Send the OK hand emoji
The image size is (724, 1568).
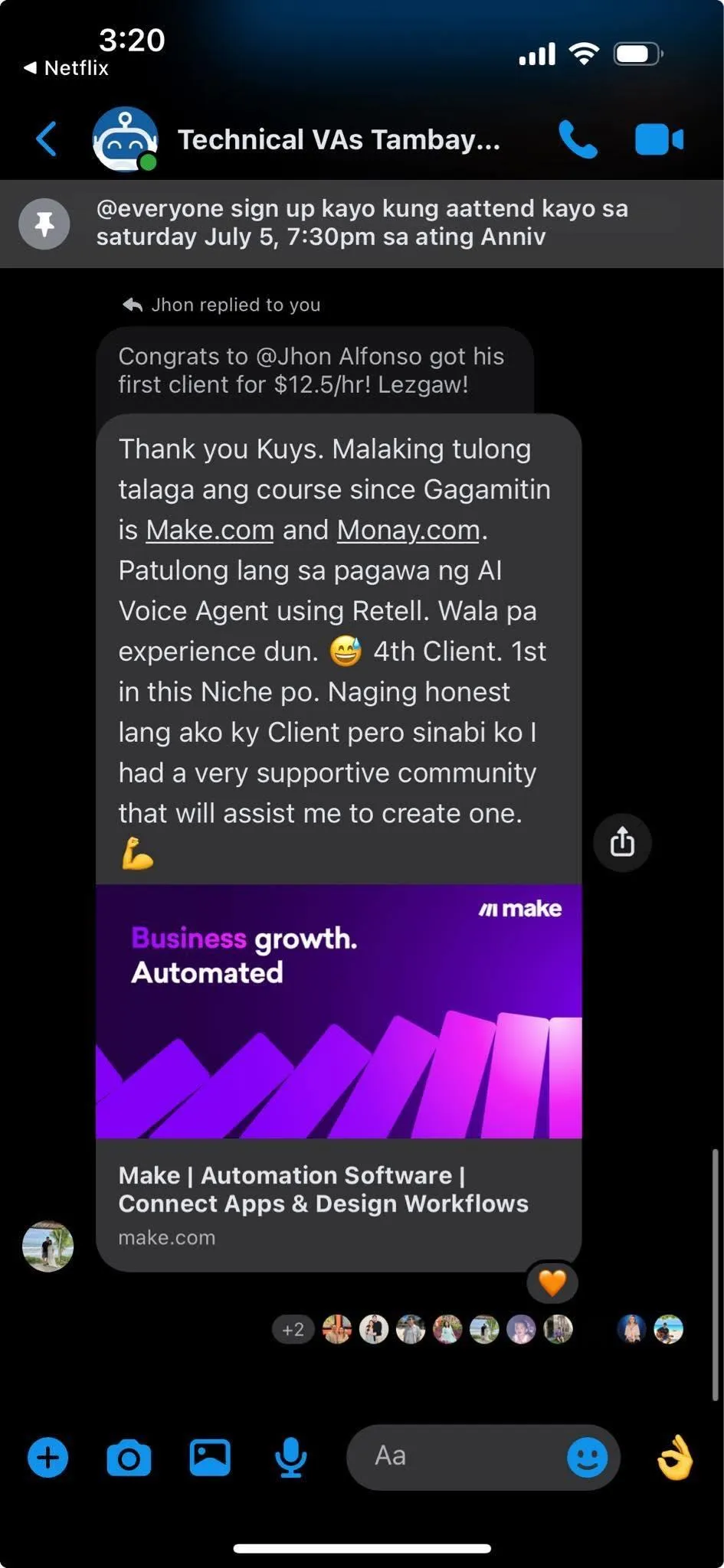tap(674, 1457)
